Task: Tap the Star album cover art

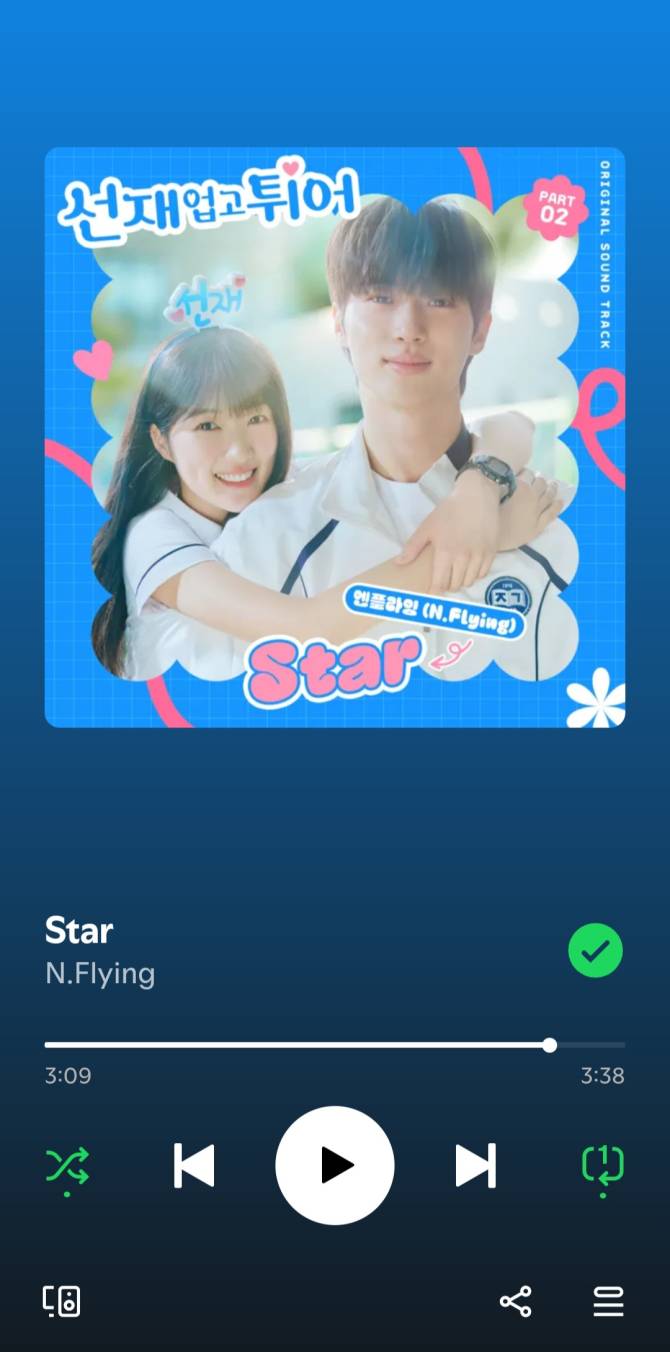Action: (334, 437)
